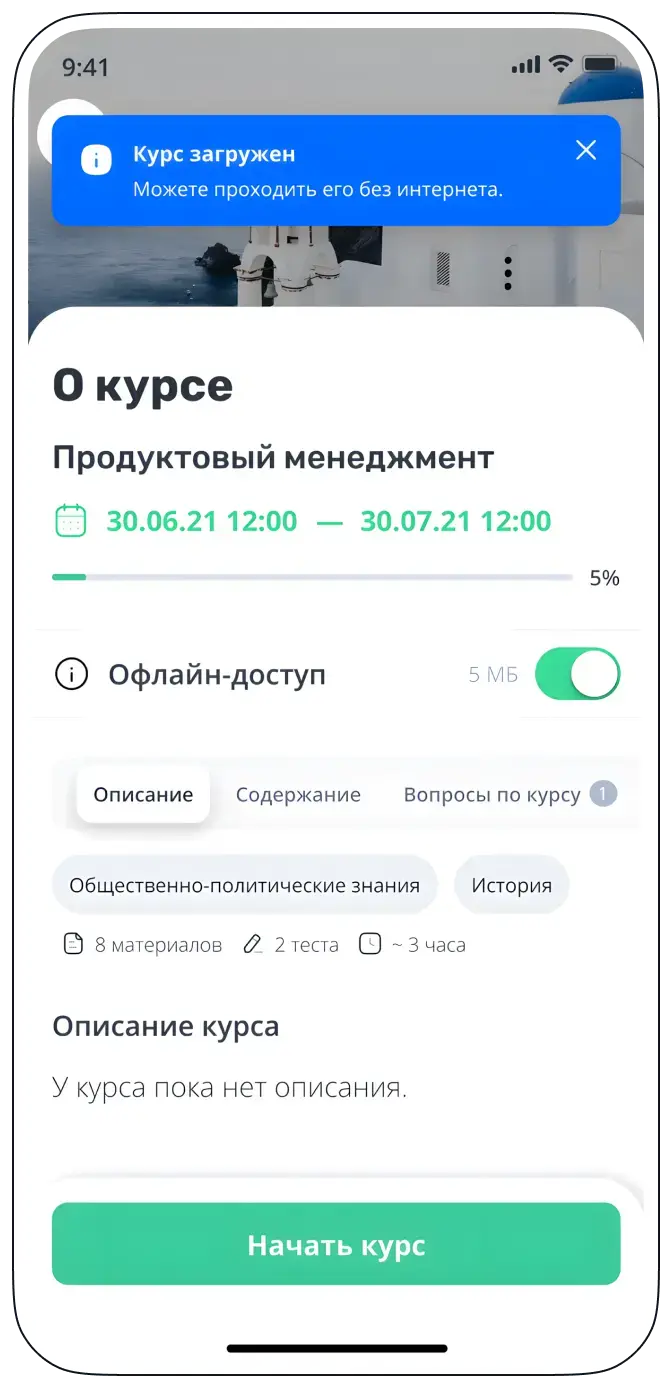Show info about Офлайн-доступ
The image size is (672, 1388).
click(71, 675)
